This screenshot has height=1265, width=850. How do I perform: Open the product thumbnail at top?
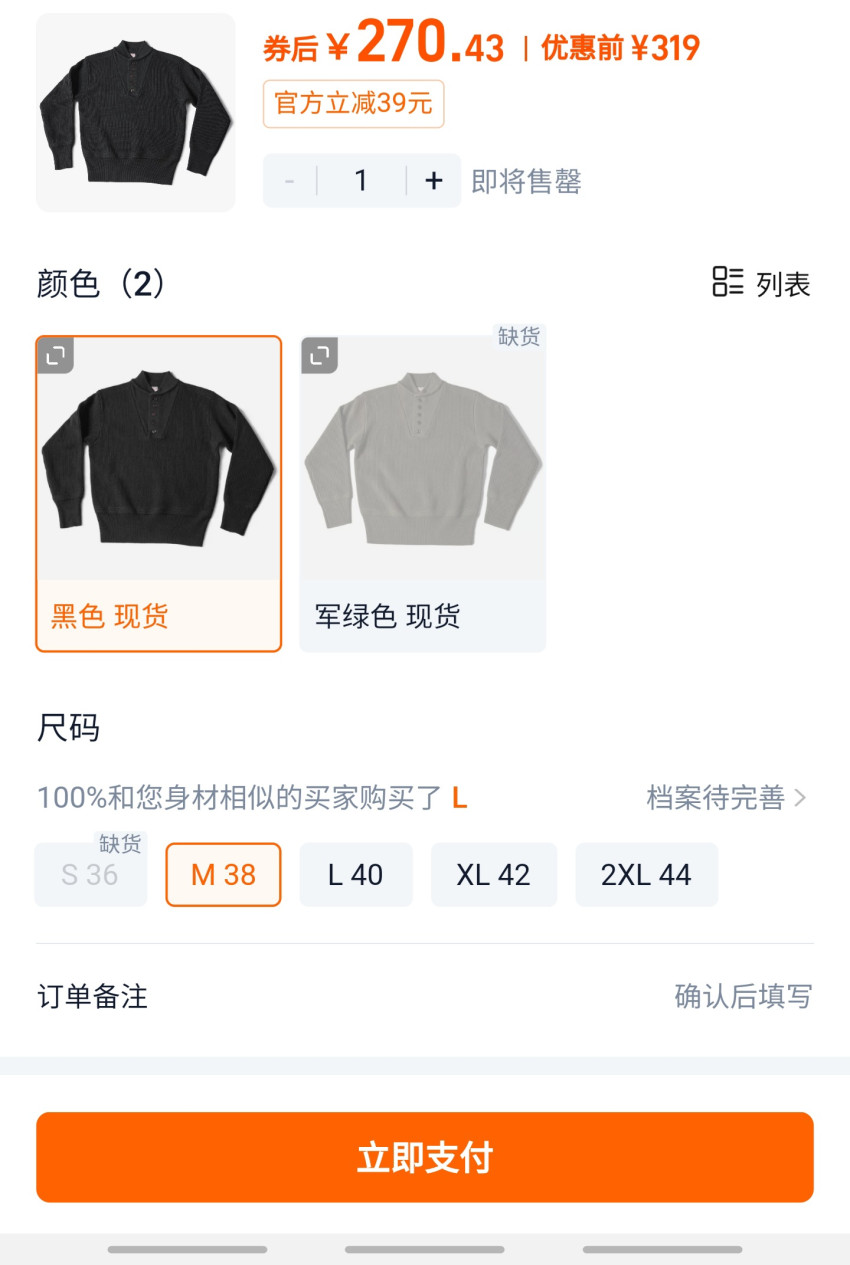135,111
